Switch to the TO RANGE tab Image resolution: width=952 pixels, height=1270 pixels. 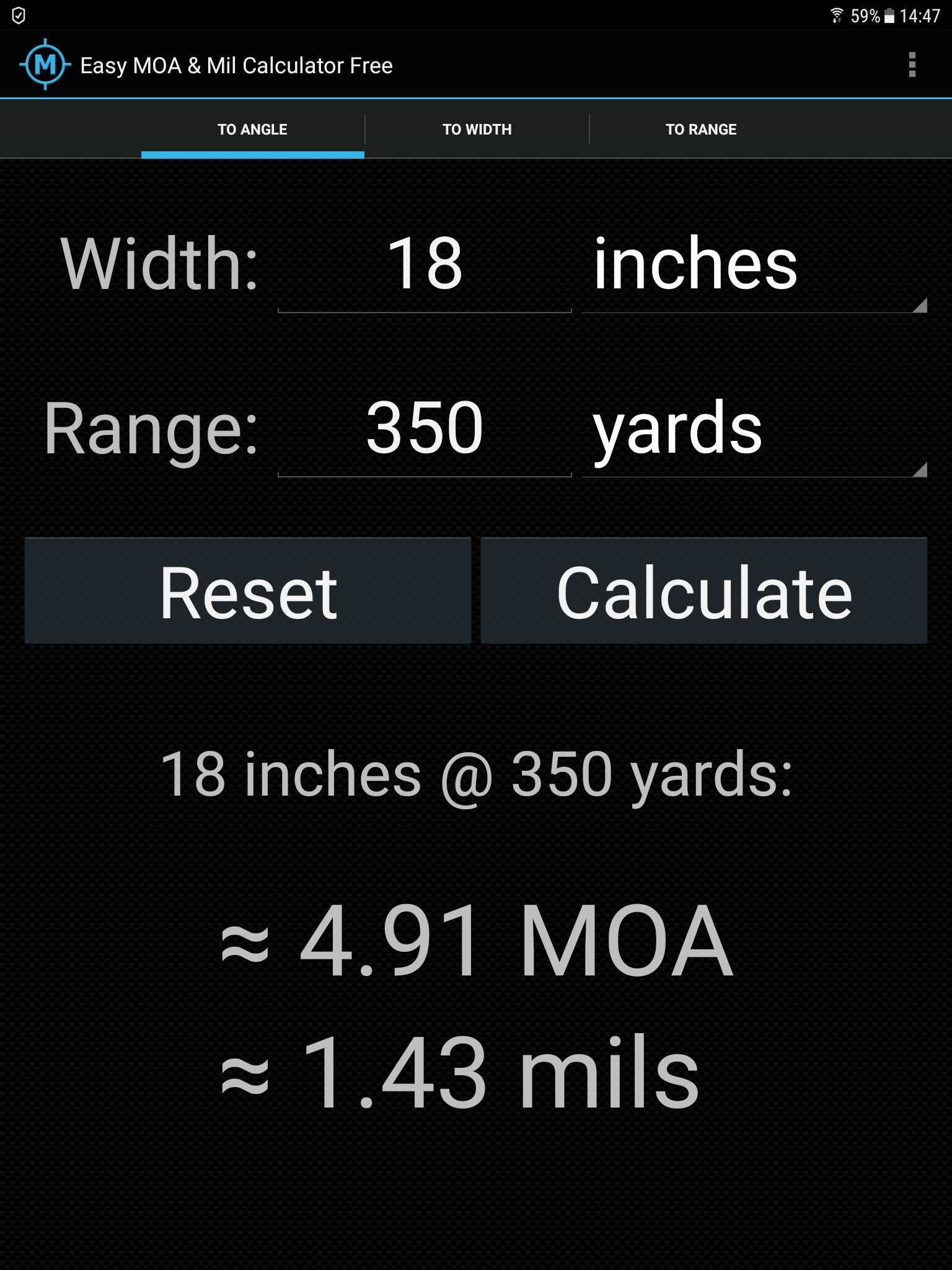701,130
